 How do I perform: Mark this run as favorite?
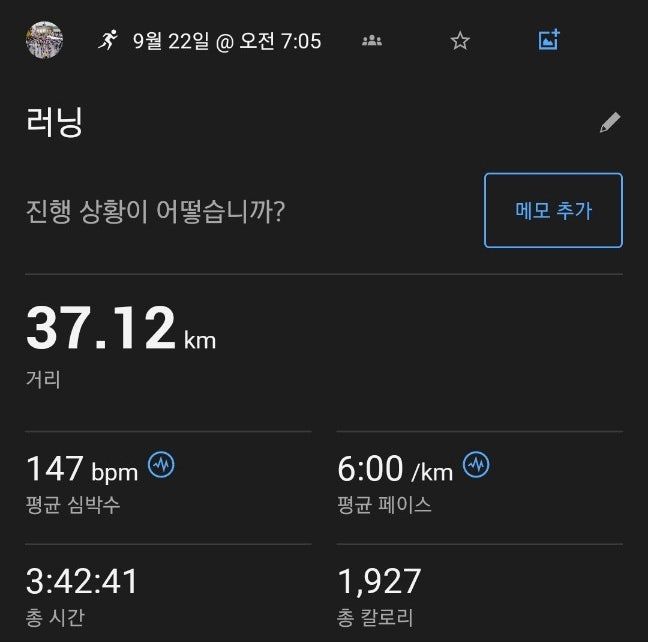coord(460,41)
